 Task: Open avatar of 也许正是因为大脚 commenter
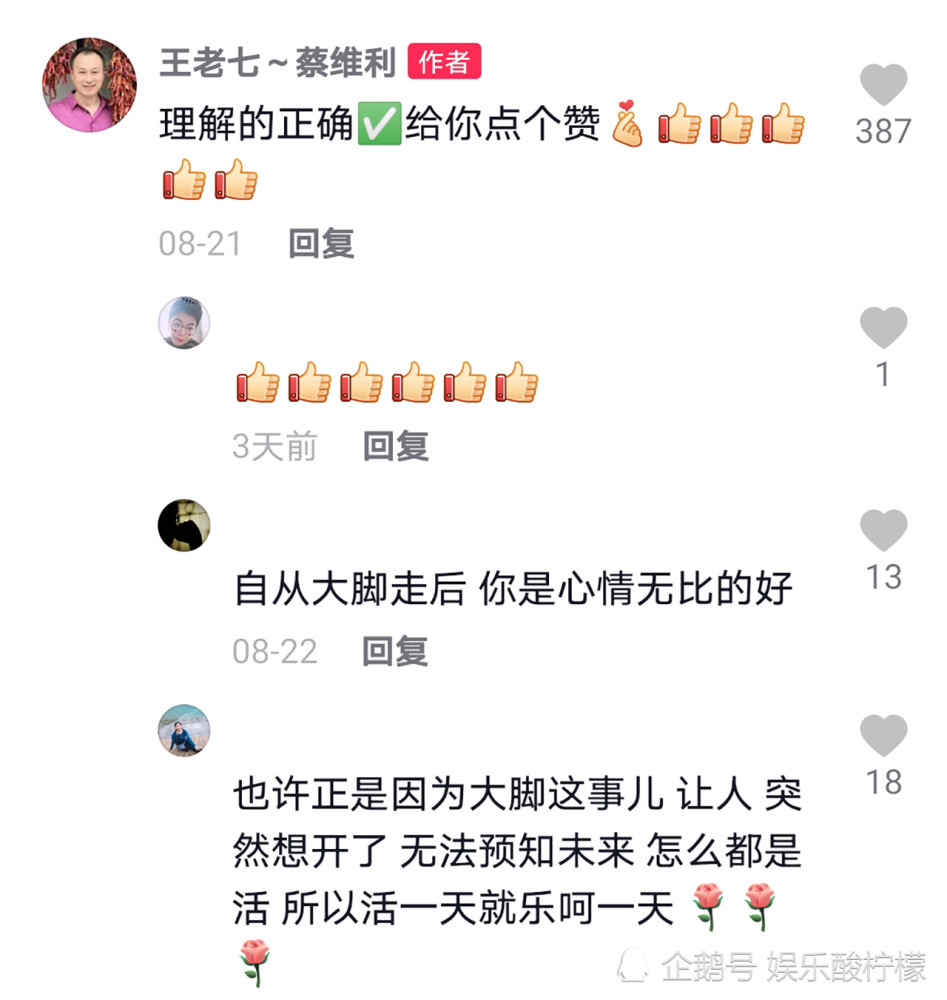click(184, 730)
